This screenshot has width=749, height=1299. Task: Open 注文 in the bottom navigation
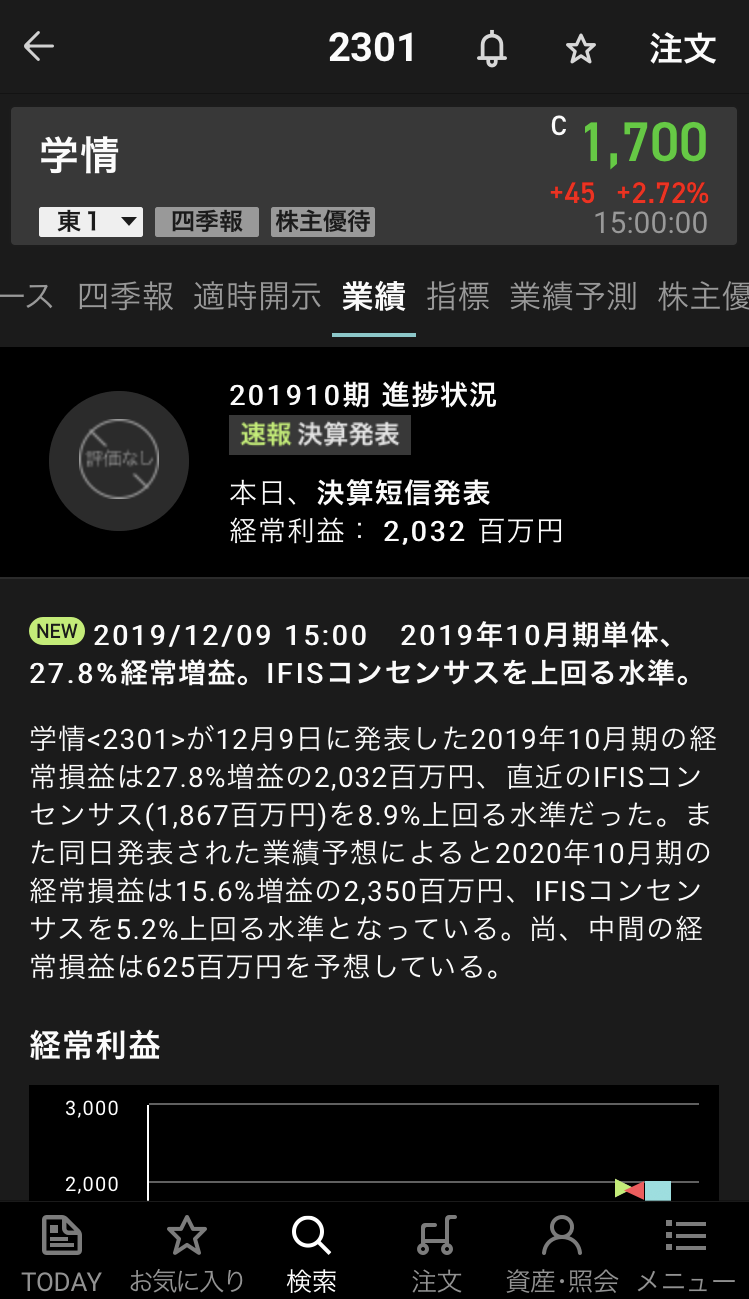[436, 1253]
